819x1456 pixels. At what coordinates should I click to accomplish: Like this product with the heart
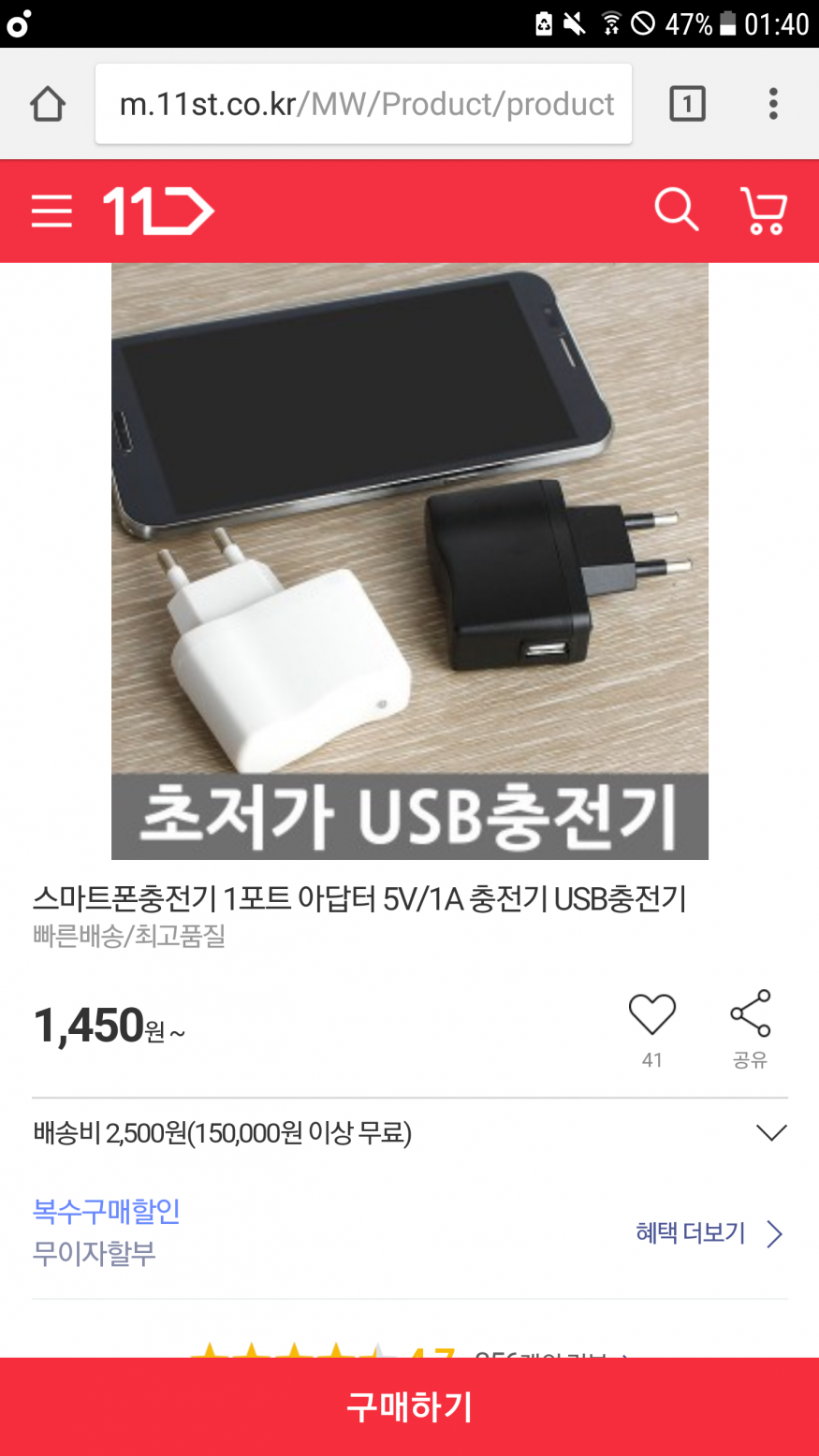651,1015
